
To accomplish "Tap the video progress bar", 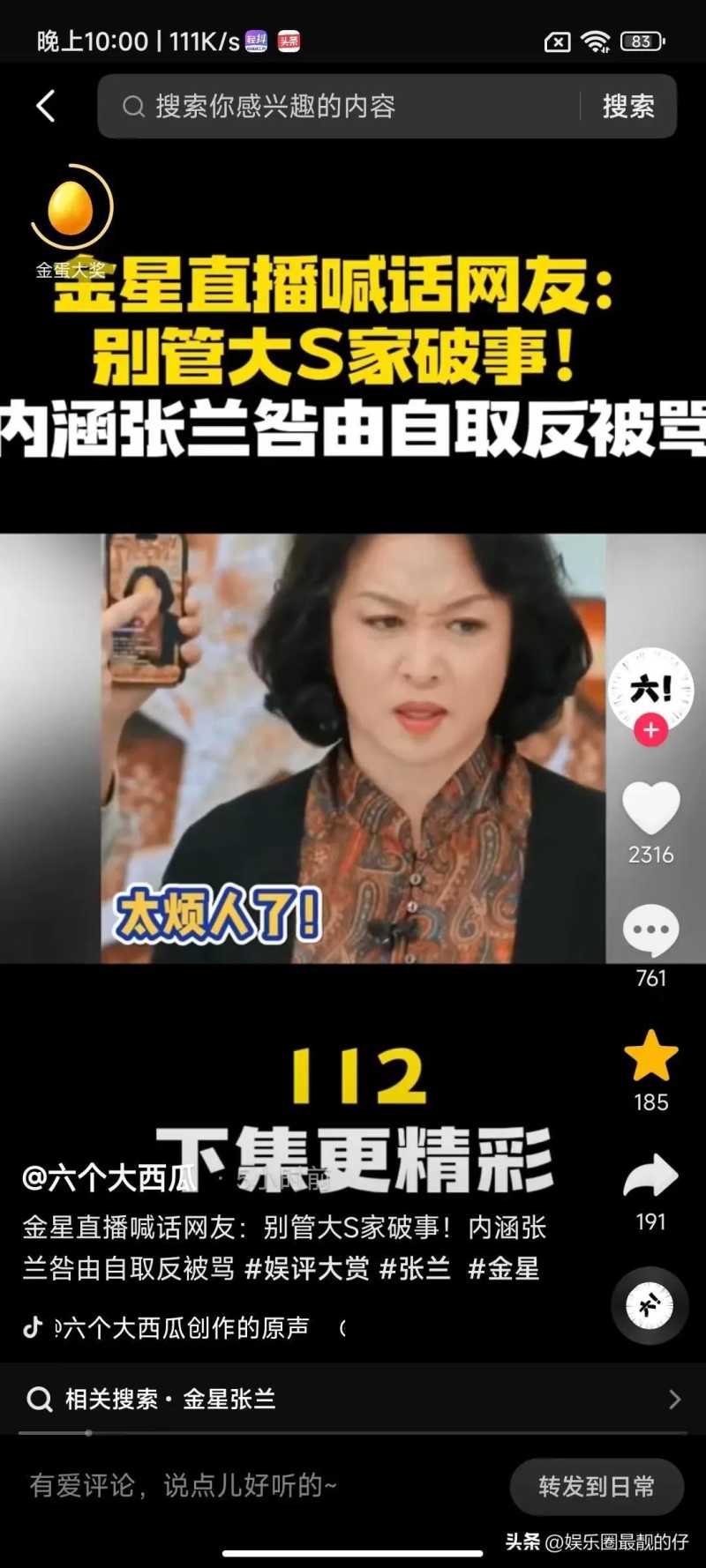I will [x=353, y=1433].
